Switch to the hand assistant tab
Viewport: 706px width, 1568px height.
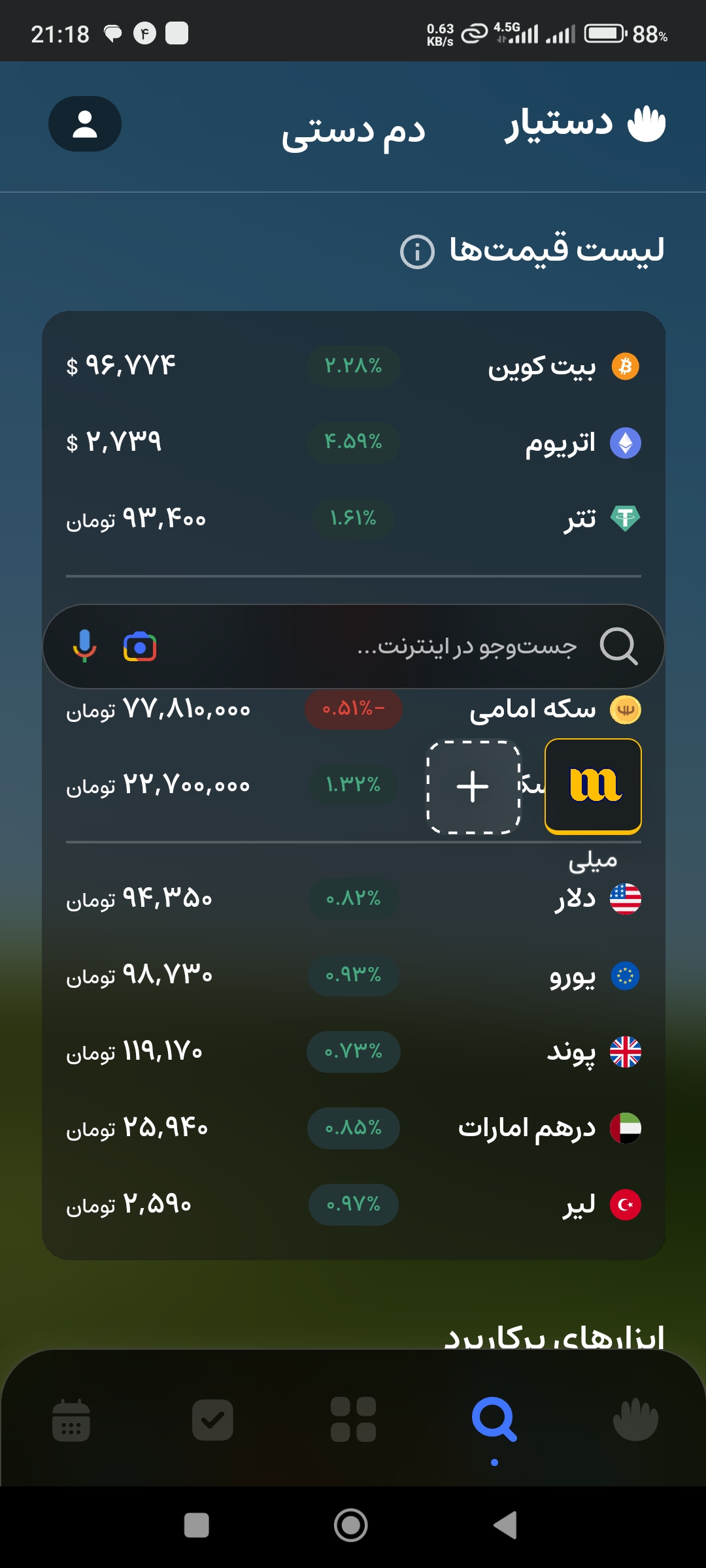[635, 1420]
